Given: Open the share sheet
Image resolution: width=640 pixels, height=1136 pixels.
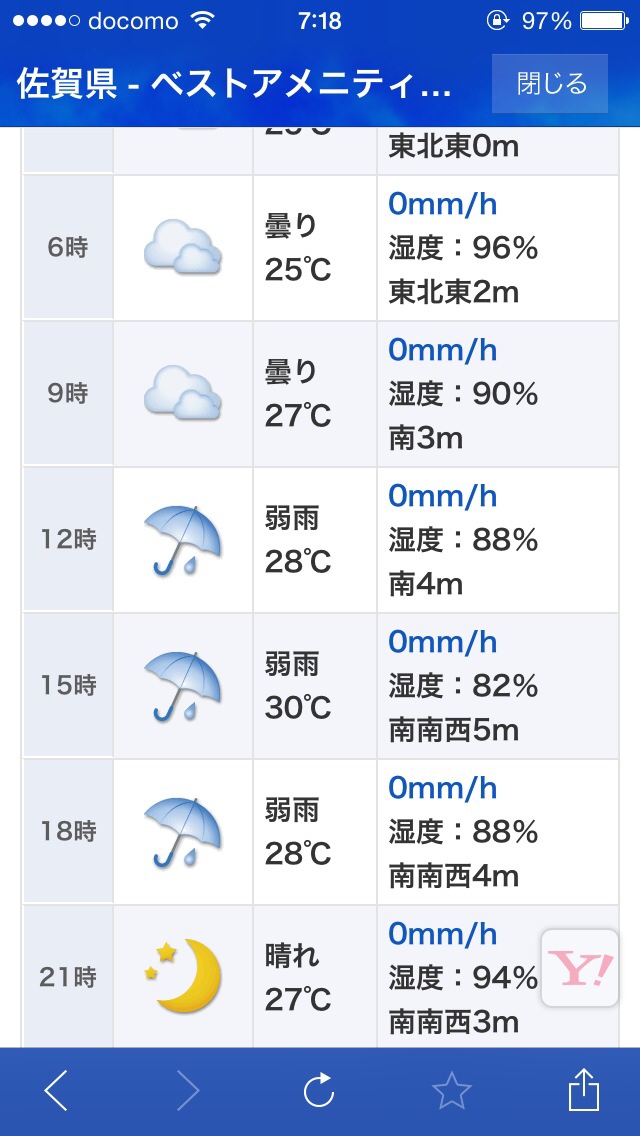Looking at the screenshot, I should pos(583,1090).
